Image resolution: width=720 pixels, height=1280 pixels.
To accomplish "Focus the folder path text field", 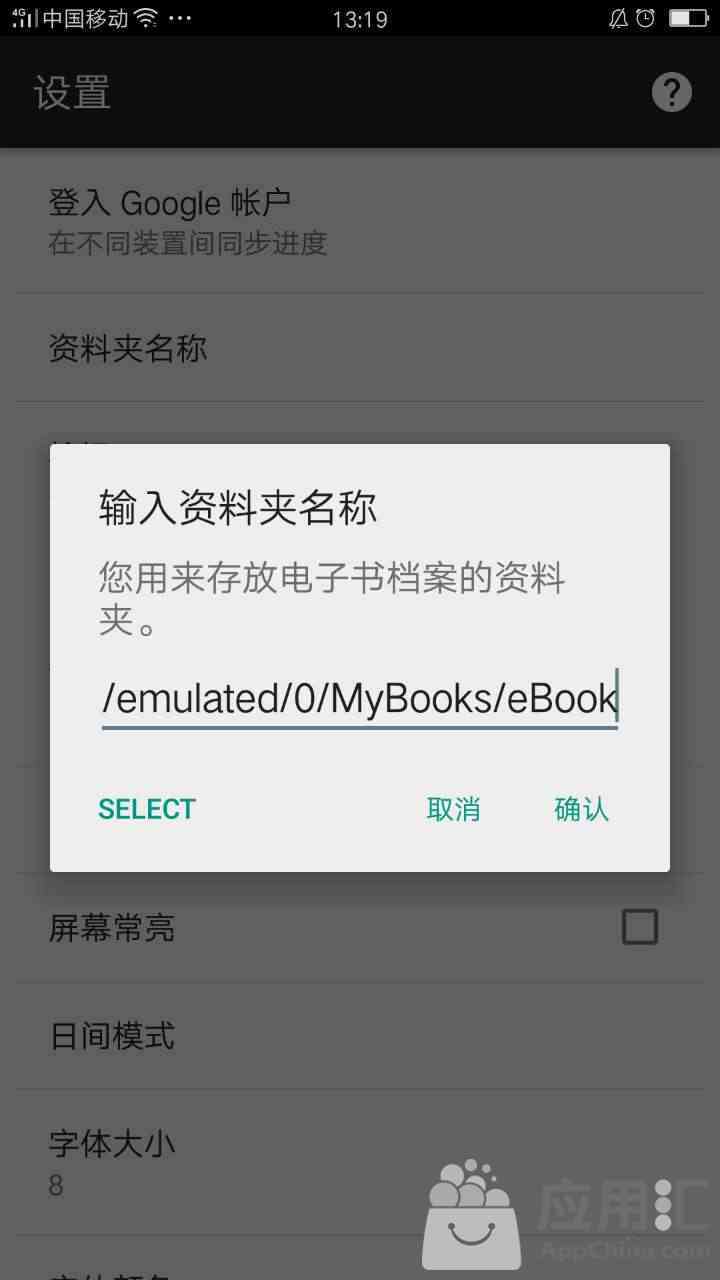I will point(360,699).
